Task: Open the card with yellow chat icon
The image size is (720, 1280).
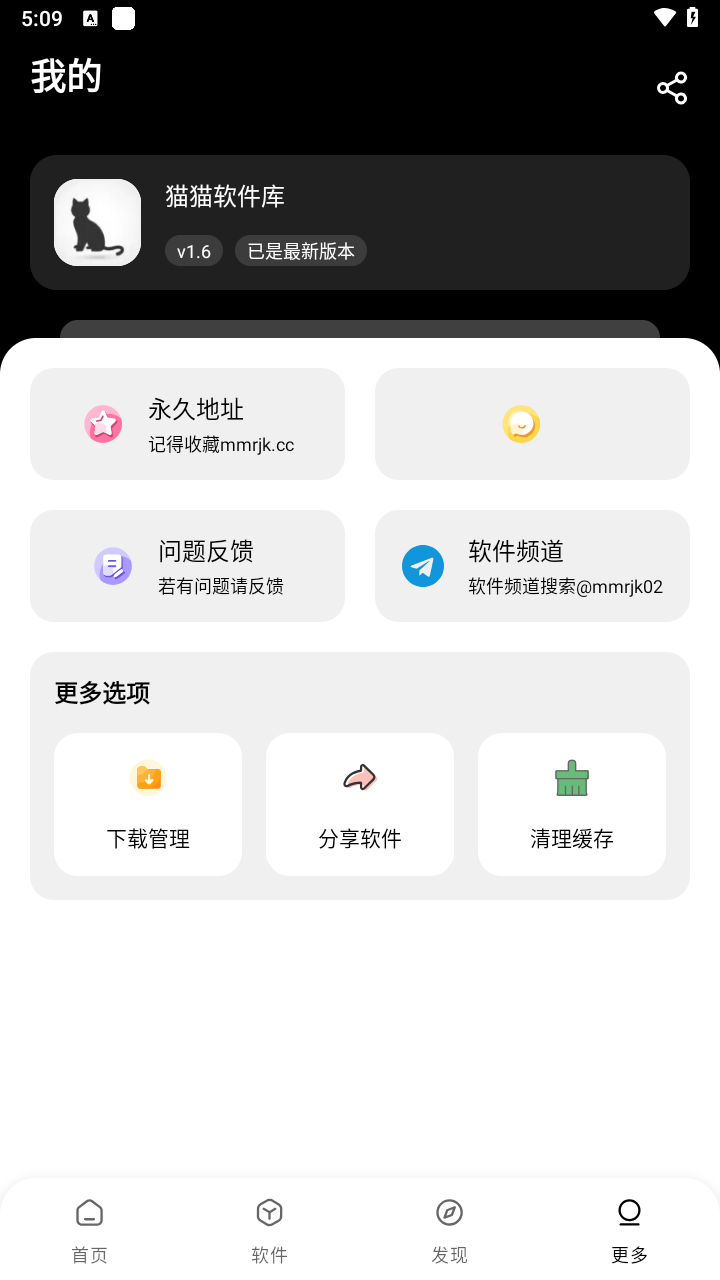Action: pyautogui.click(x=532, y=424)
